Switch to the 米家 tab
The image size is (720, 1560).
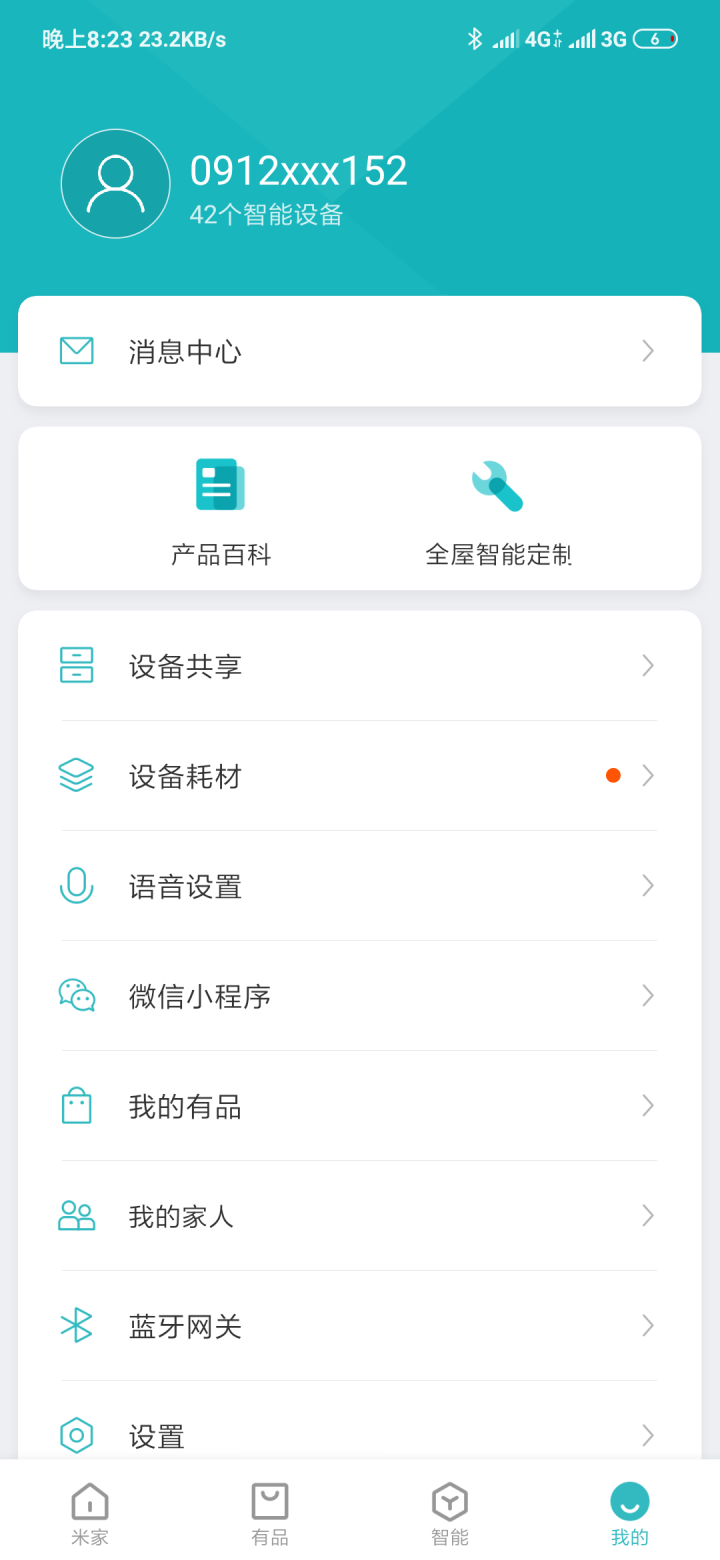[x=90, y=1514]
